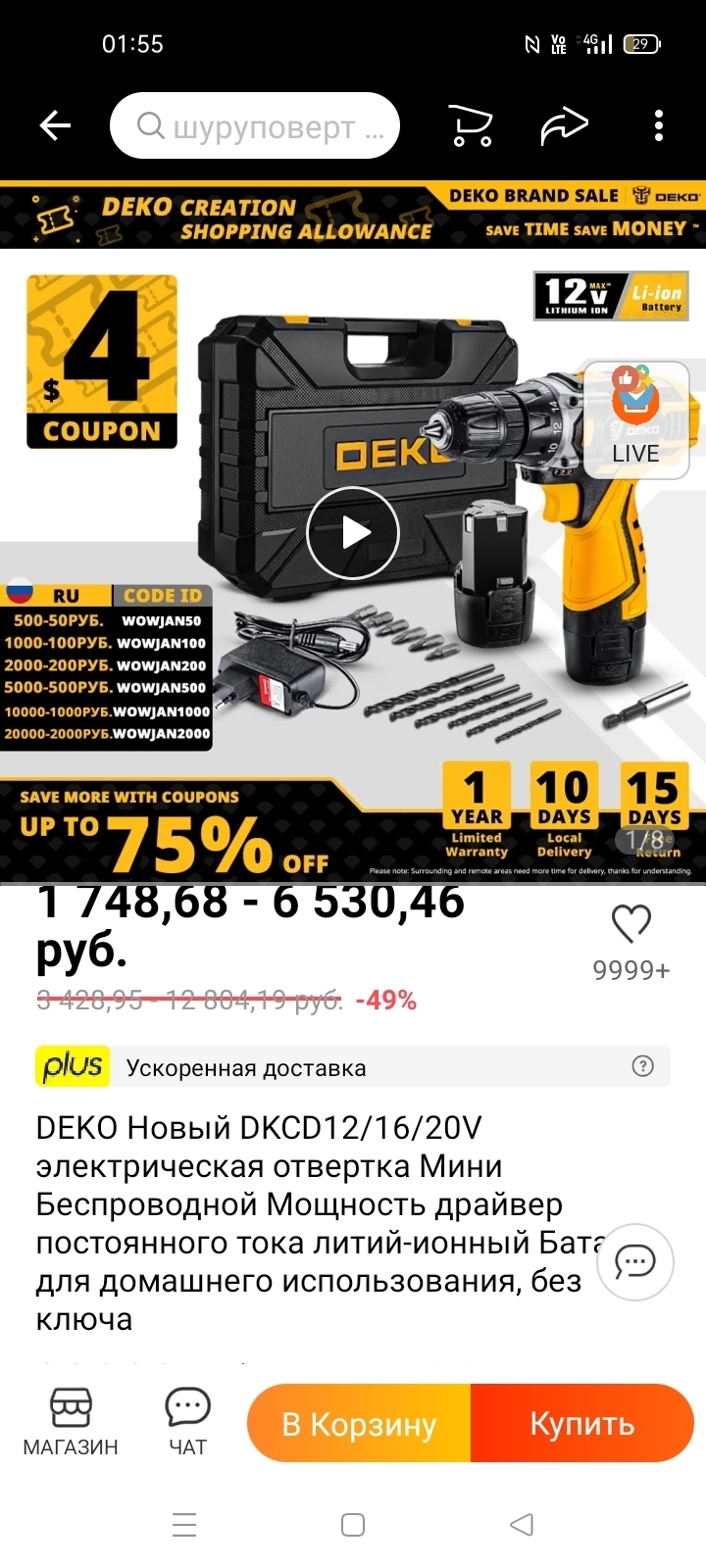
Task: Open ЧАТ with the seller
Action: pos(187,1422)
